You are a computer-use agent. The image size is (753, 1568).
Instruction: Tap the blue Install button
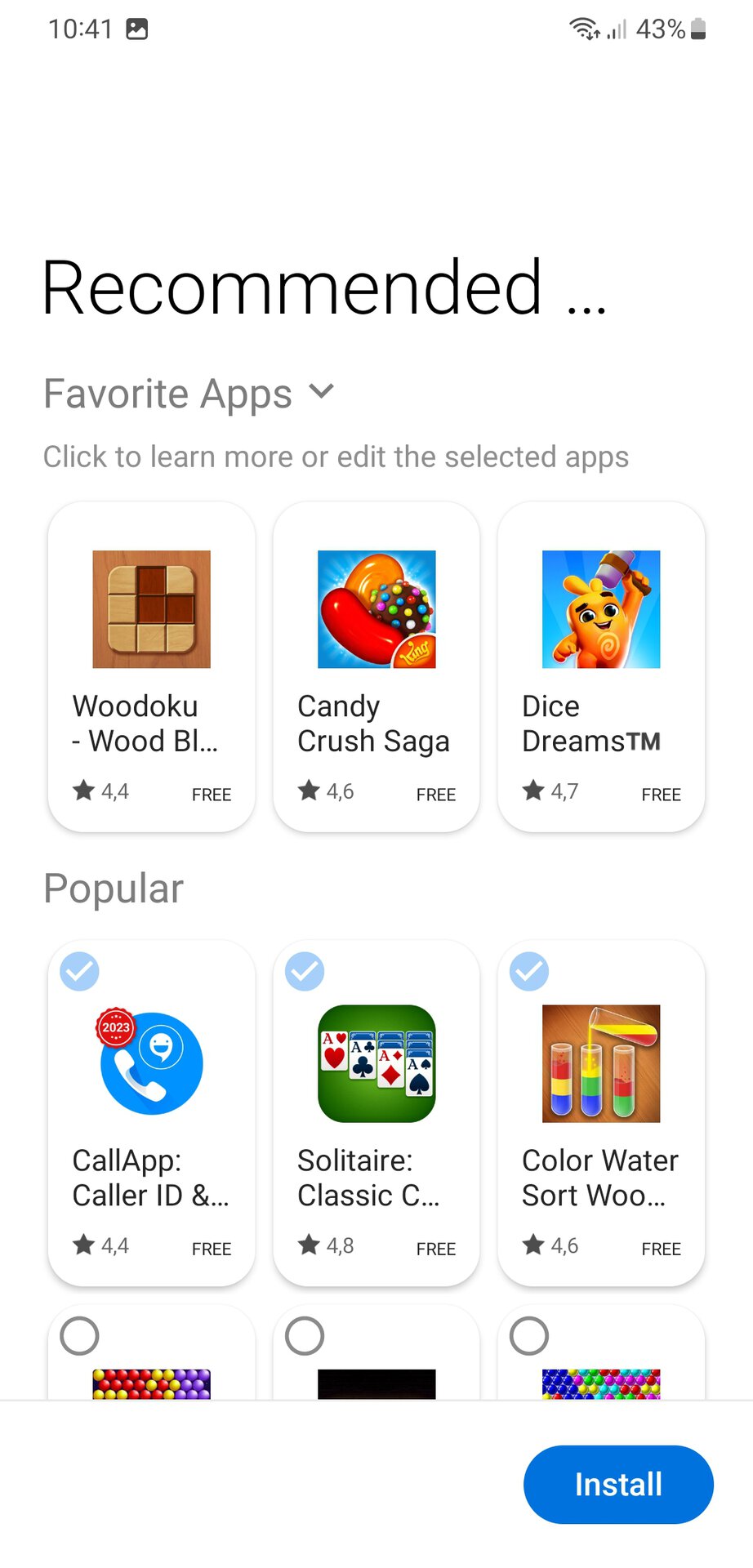click(618, 1484)
